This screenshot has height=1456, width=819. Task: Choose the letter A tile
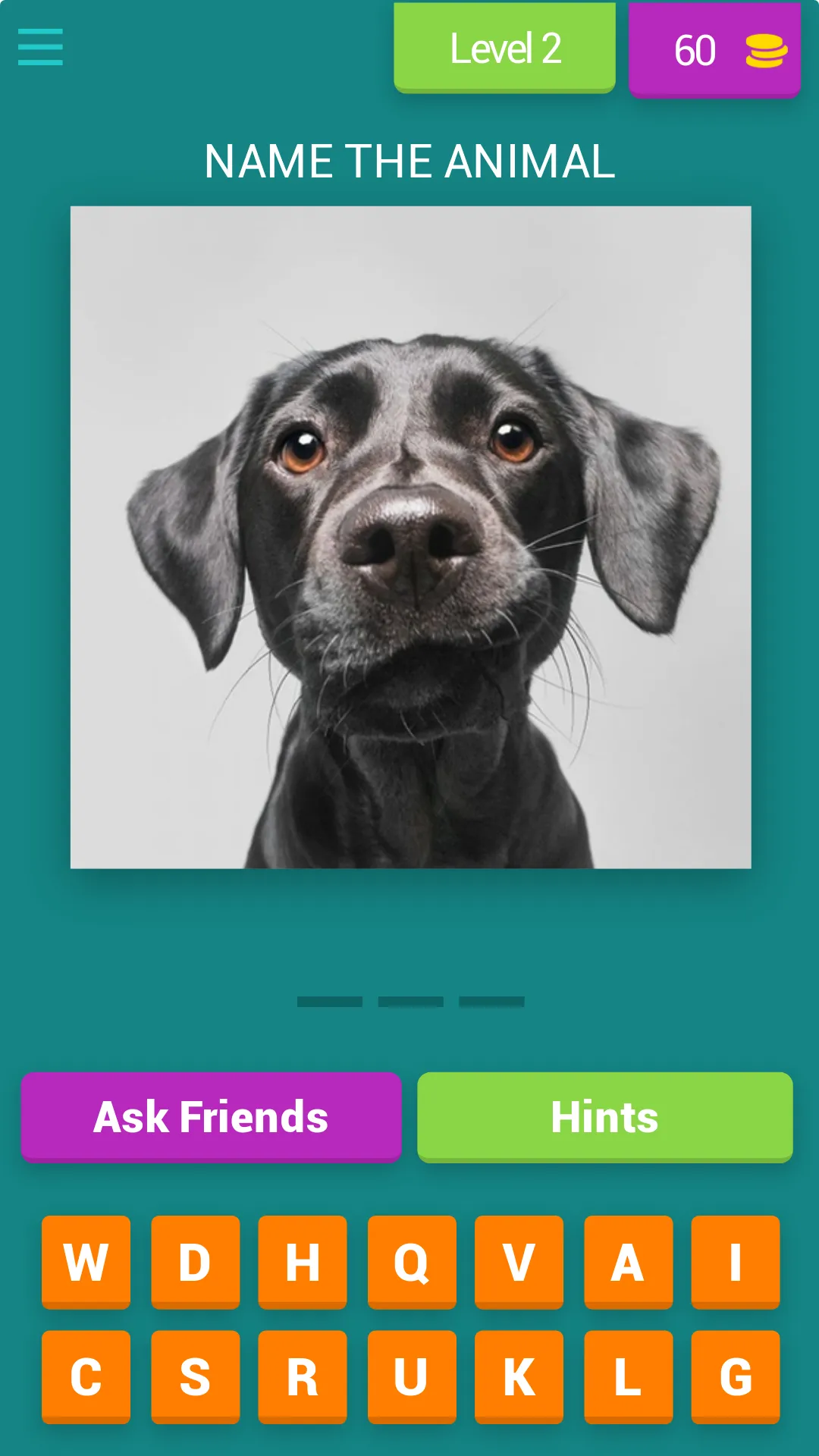[x=628, y=1262]
